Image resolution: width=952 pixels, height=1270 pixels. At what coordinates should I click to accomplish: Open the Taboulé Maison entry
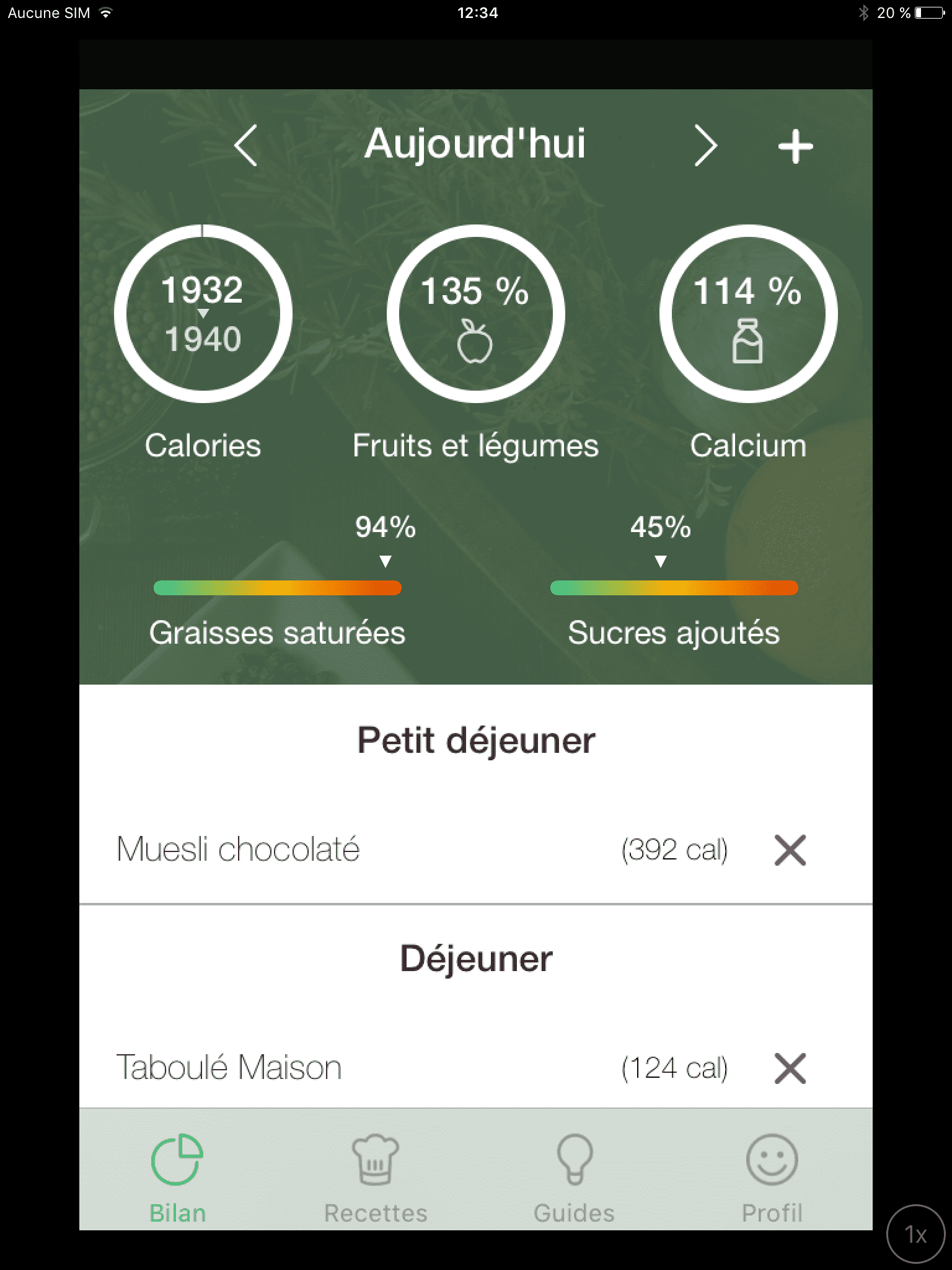point(229,1068)
